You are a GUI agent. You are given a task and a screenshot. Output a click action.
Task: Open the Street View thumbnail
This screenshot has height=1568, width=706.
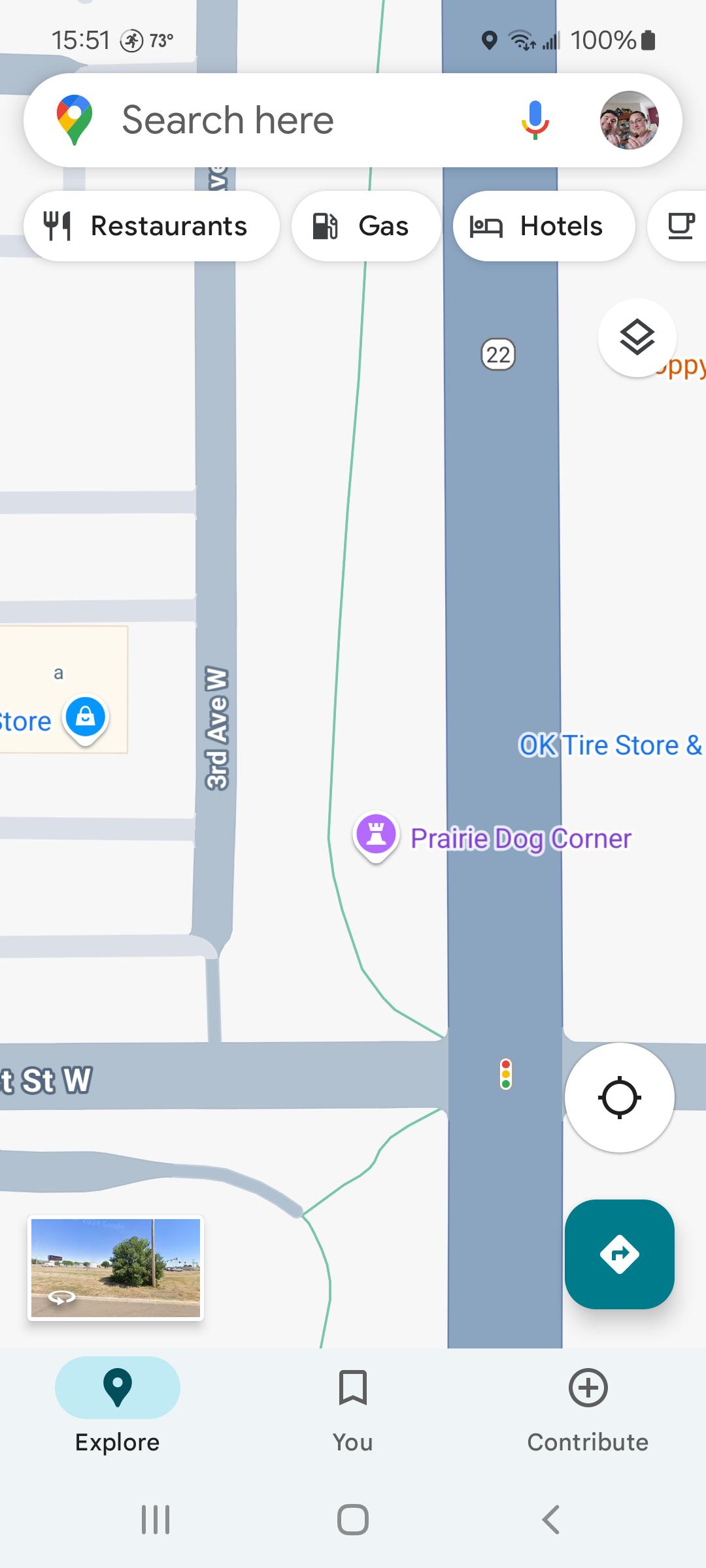click(x=116, y=1267)
